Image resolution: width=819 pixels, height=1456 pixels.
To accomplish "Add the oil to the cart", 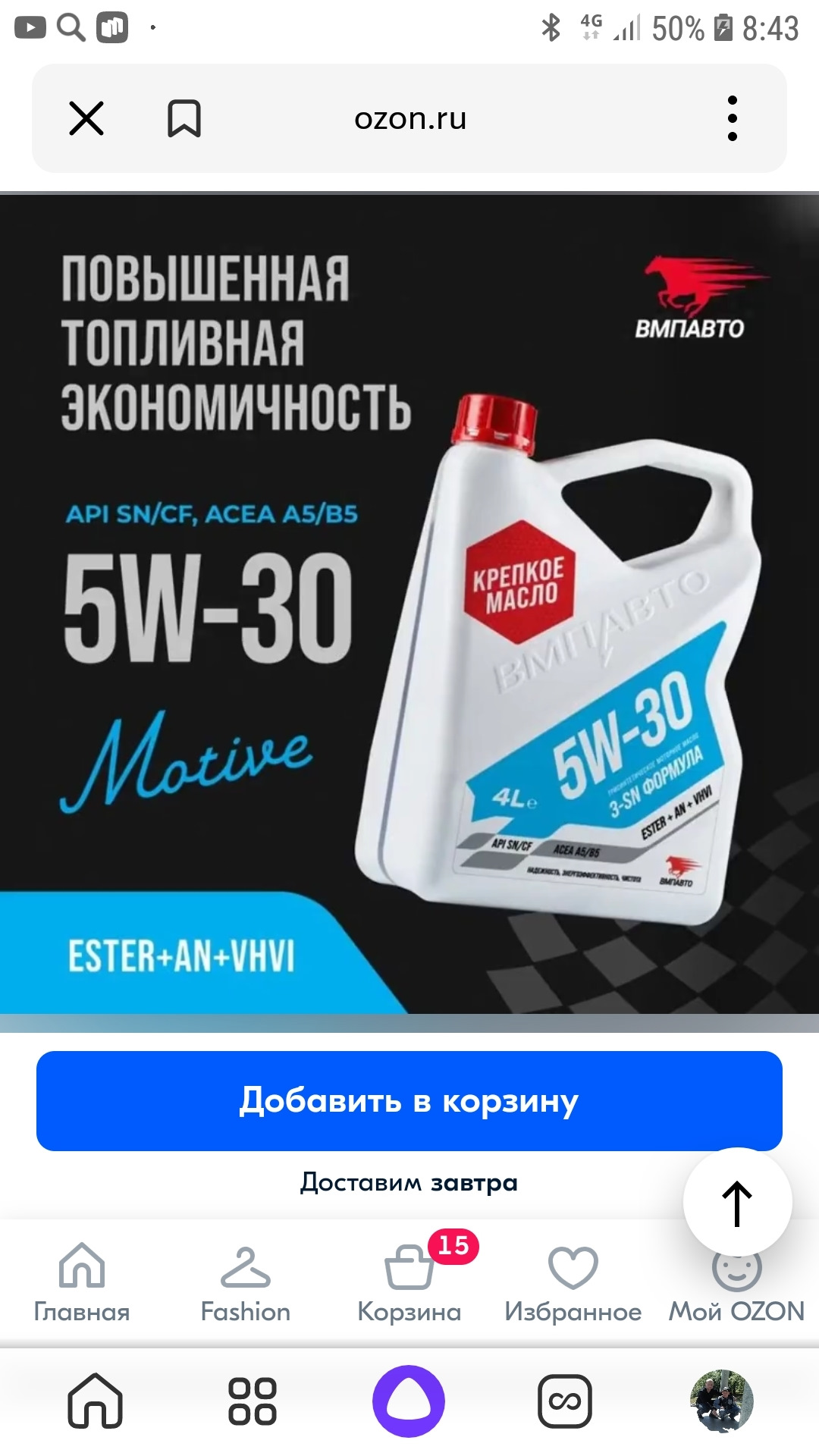I will click(409, 1100).
